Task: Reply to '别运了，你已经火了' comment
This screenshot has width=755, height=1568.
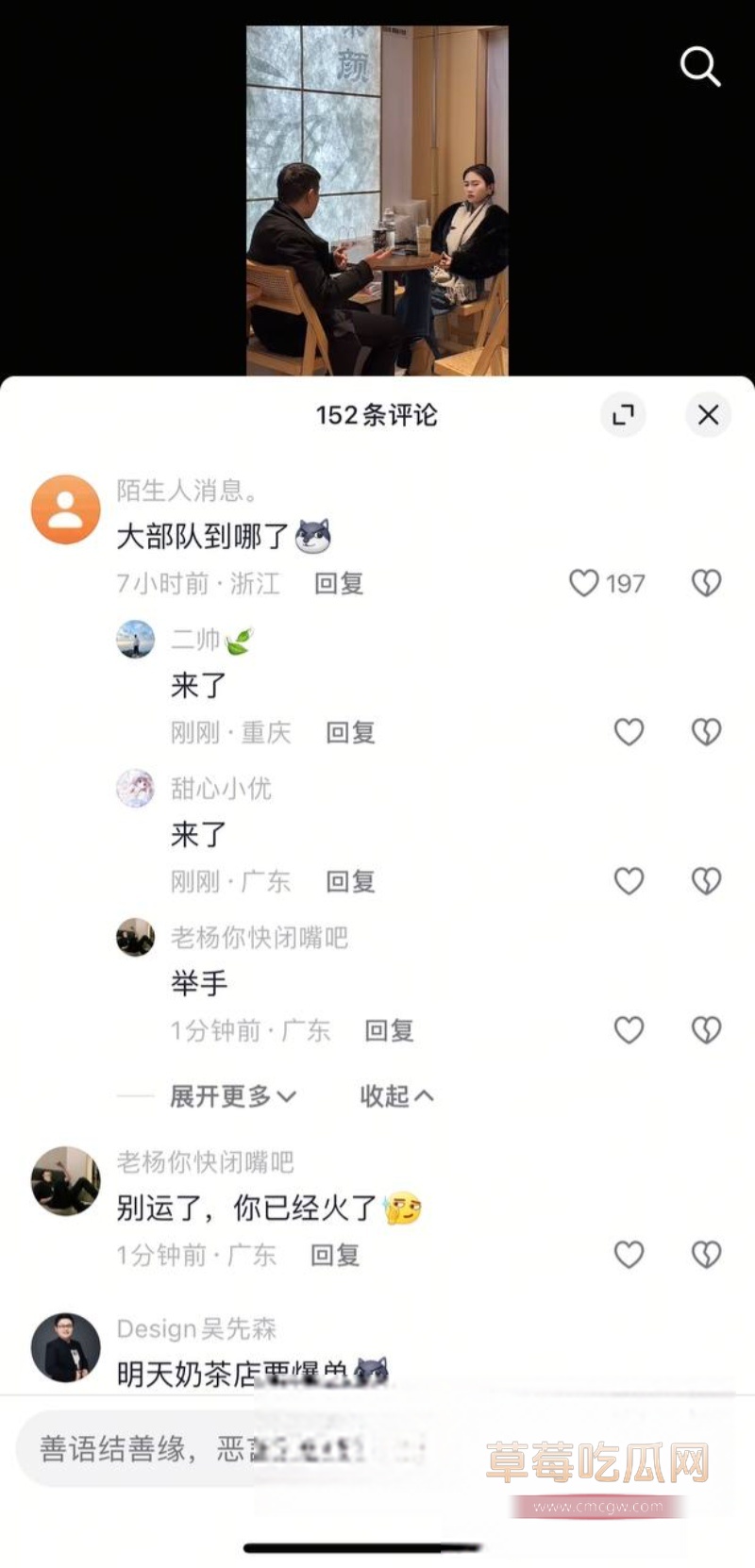Action: (335, 1256)
